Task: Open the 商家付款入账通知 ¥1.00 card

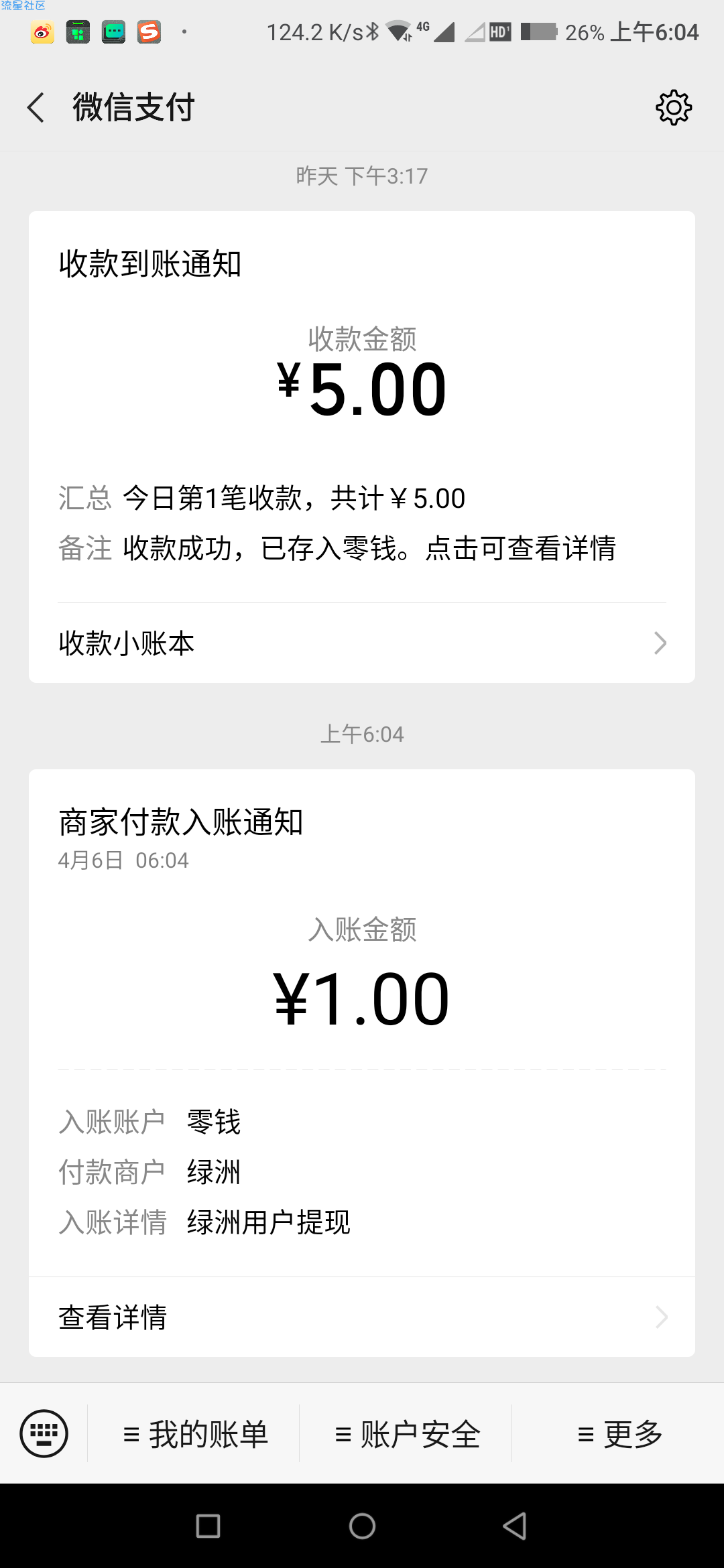Action: tap(362, 1023)
